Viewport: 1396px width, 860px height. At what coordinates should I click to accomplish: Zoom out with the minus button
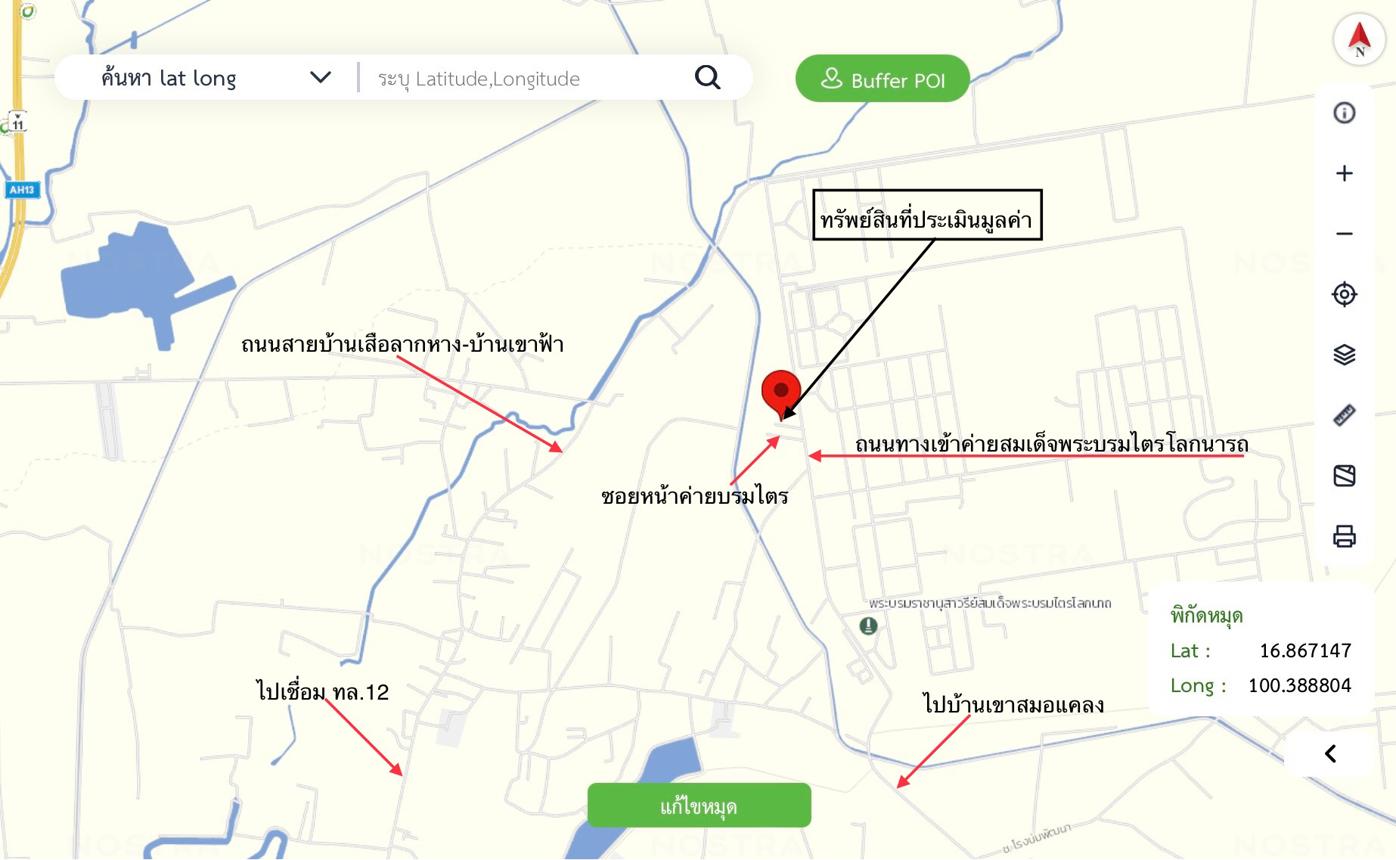pyautogui.click(x=1344, y=234)
